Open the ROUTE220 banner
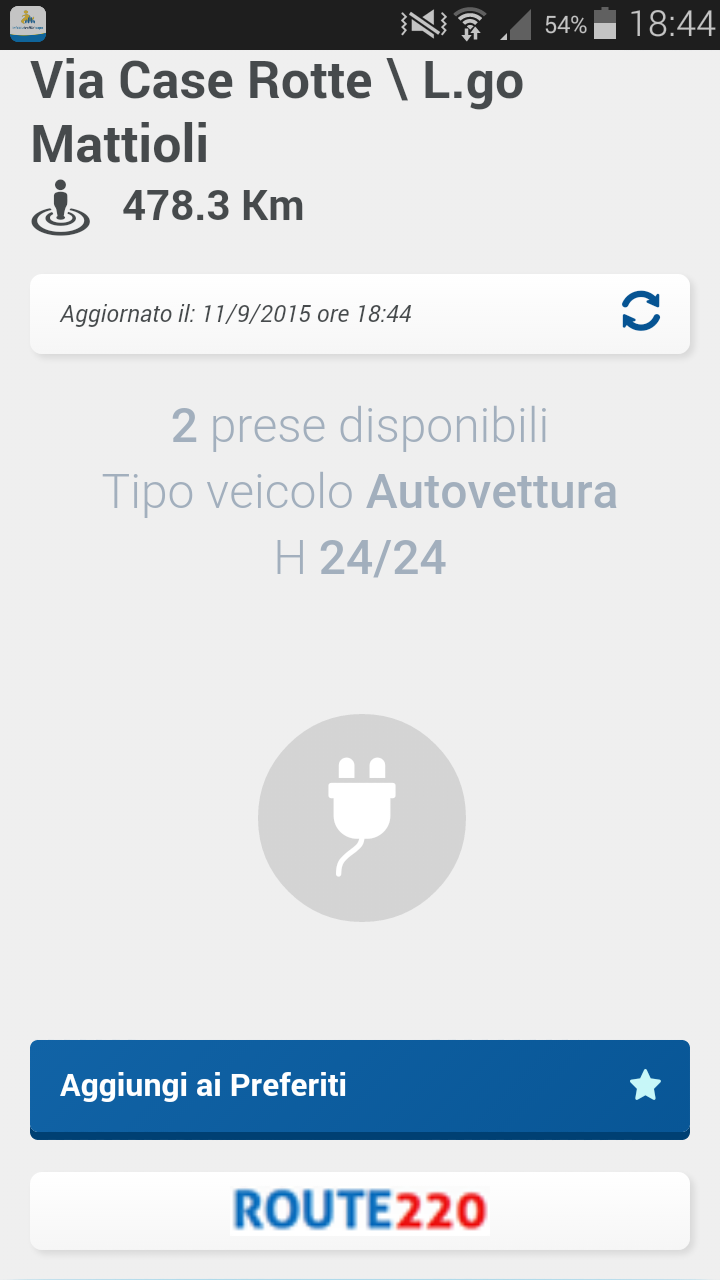720x1280 pixels. 360,1211
